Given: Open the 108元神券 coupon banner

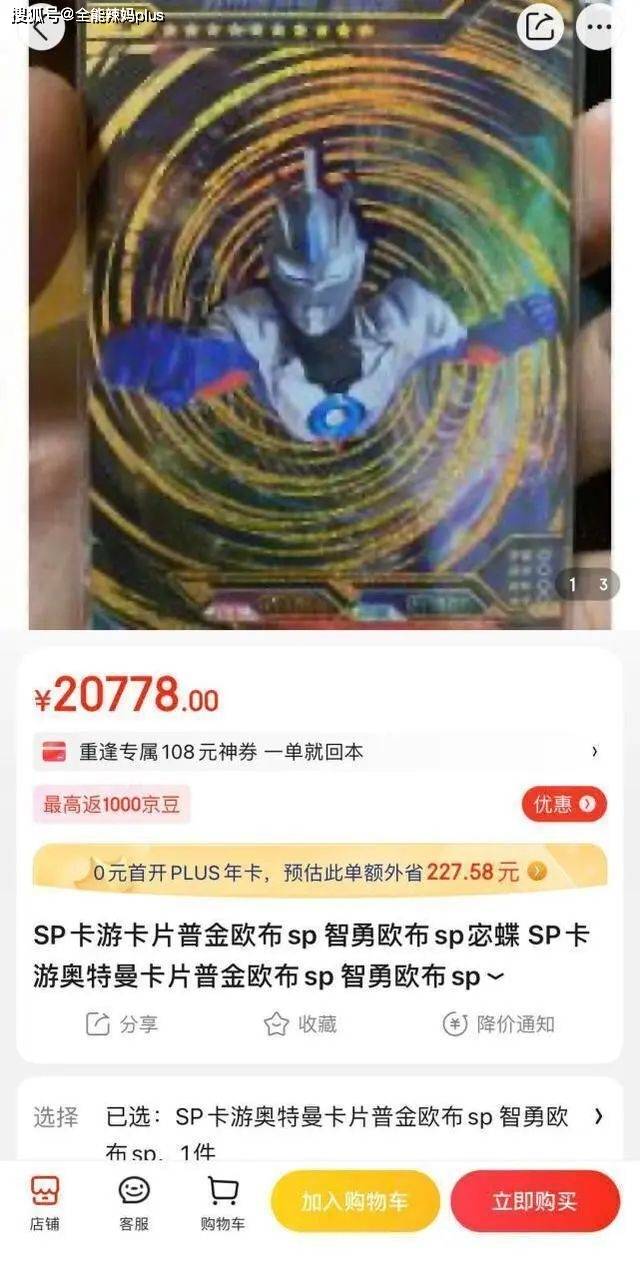Looking at the screenshot, I should [320, 751].
